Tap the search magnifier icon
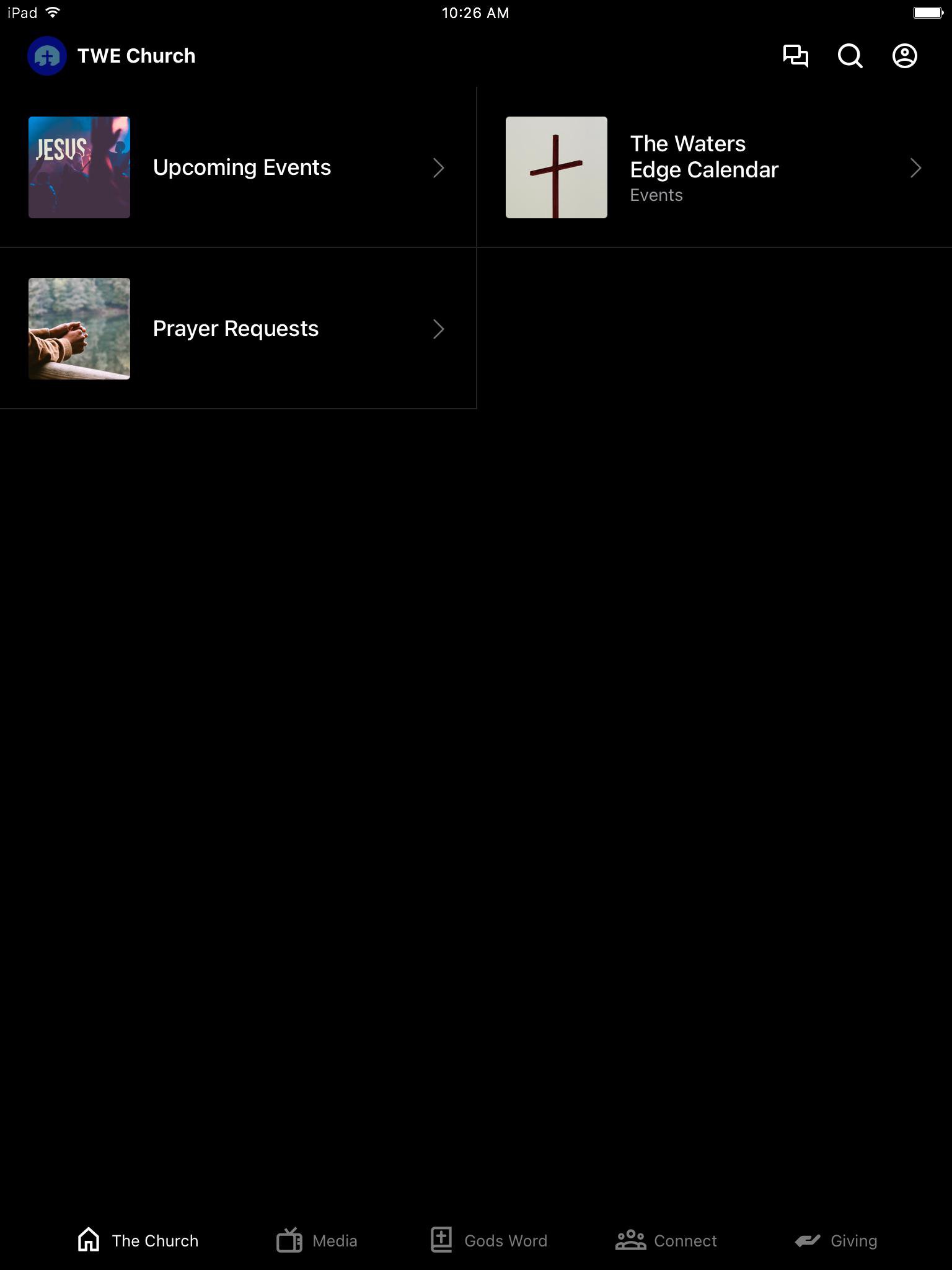The image size is (952, 1270). (850, 56)
